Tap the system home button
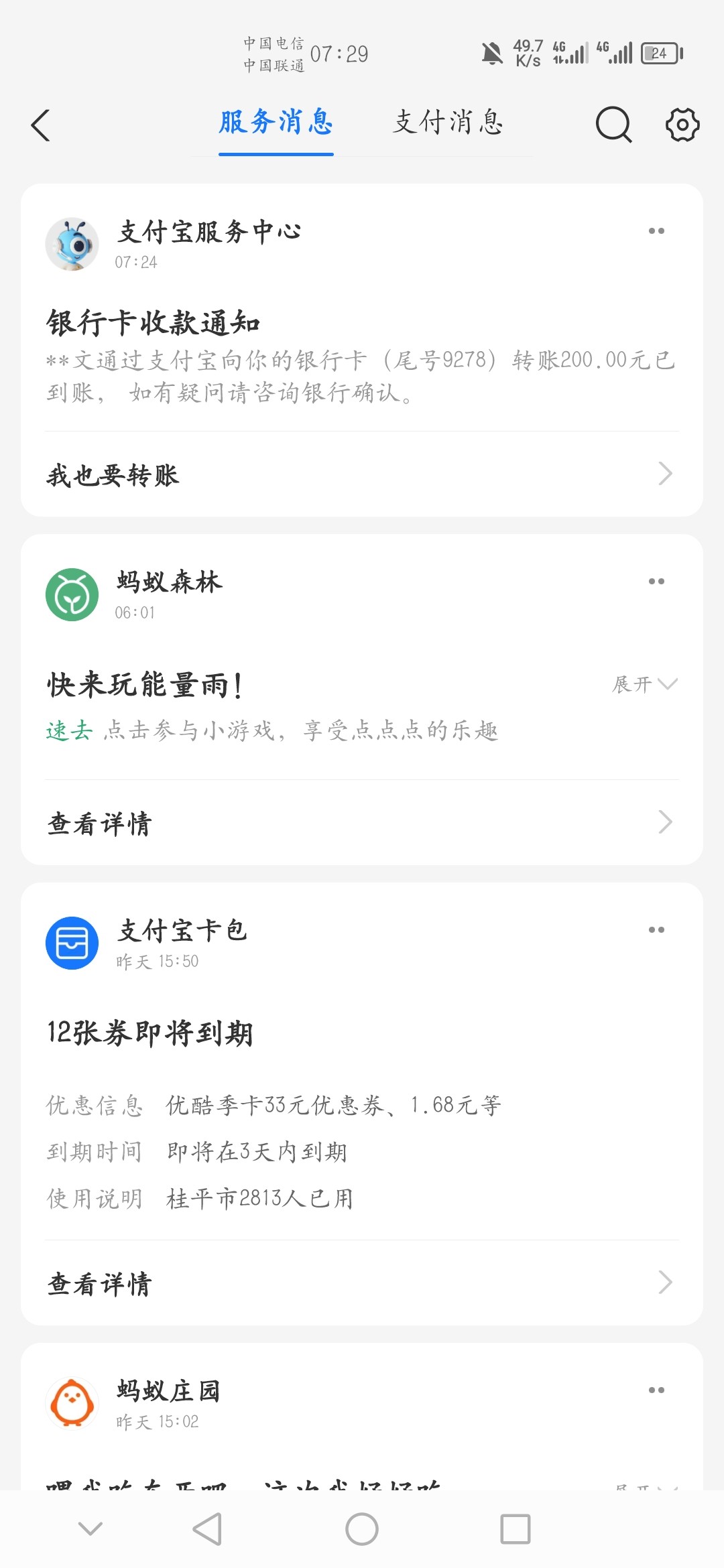The image size is (724, 1568). (362, 1529)
